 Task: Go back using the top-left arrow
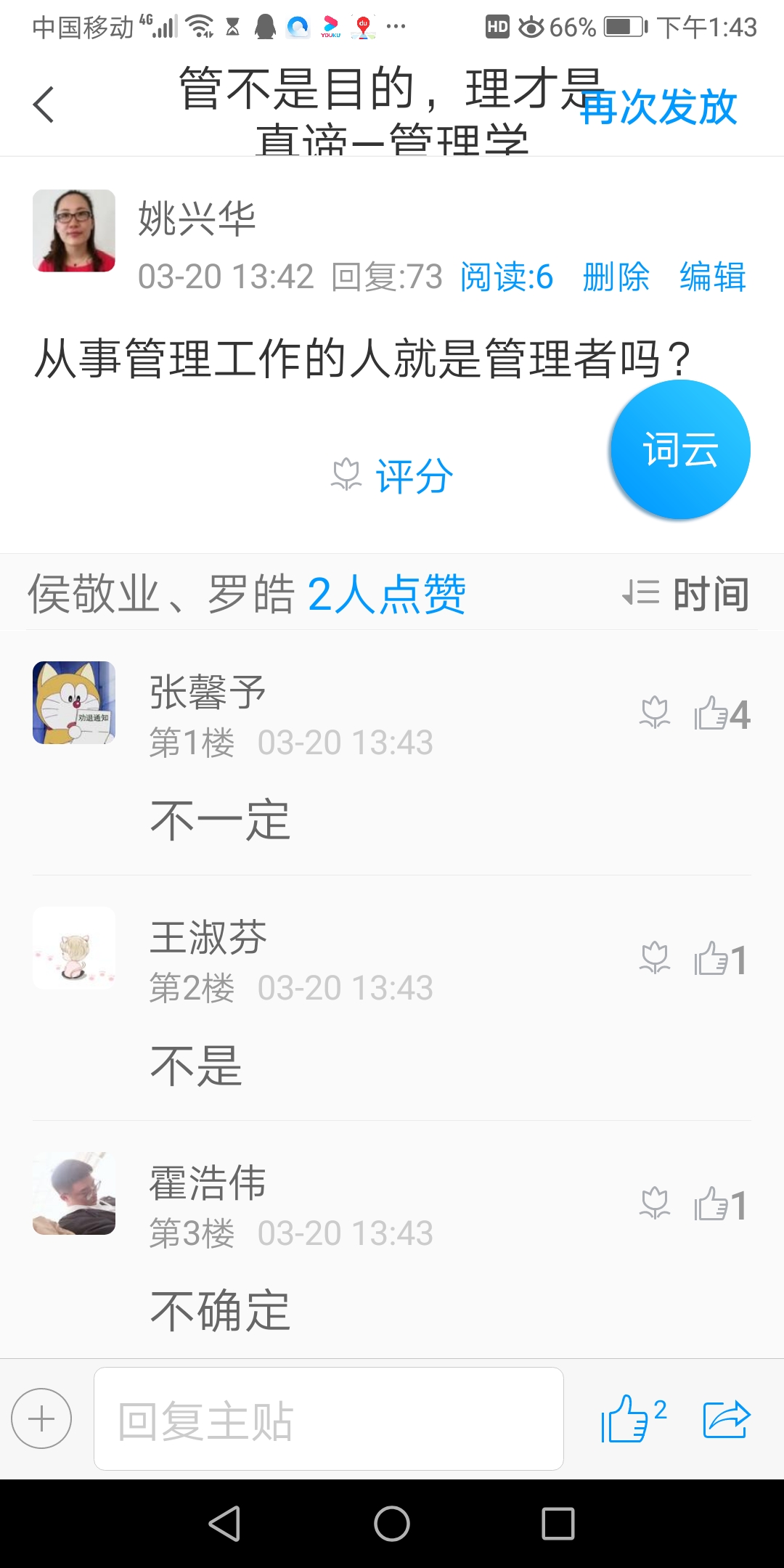tap(44, 105)
